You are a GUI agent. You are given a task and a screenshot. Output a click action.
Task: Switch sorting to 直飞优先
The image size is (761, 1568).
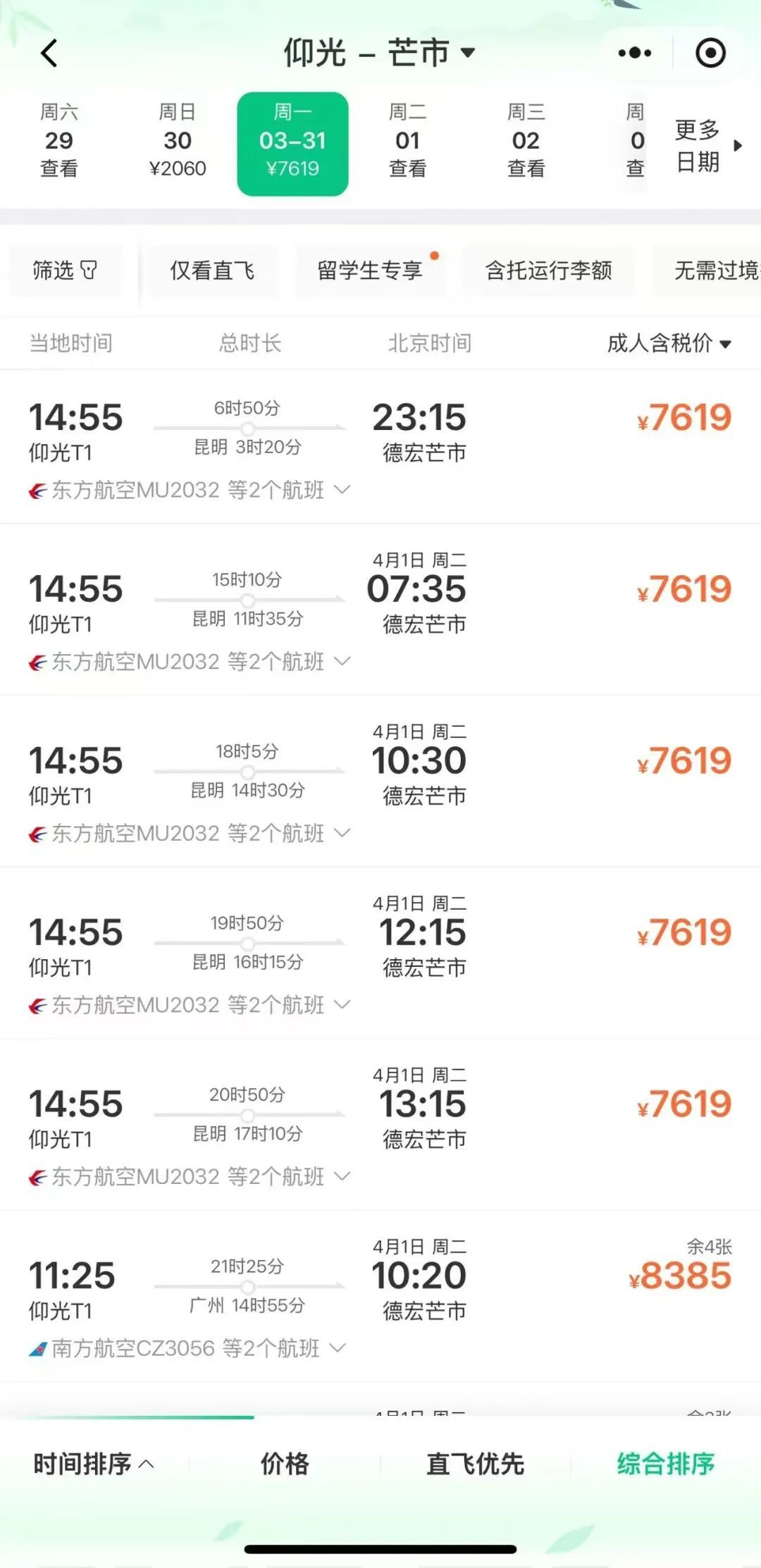coord(475,1464)
